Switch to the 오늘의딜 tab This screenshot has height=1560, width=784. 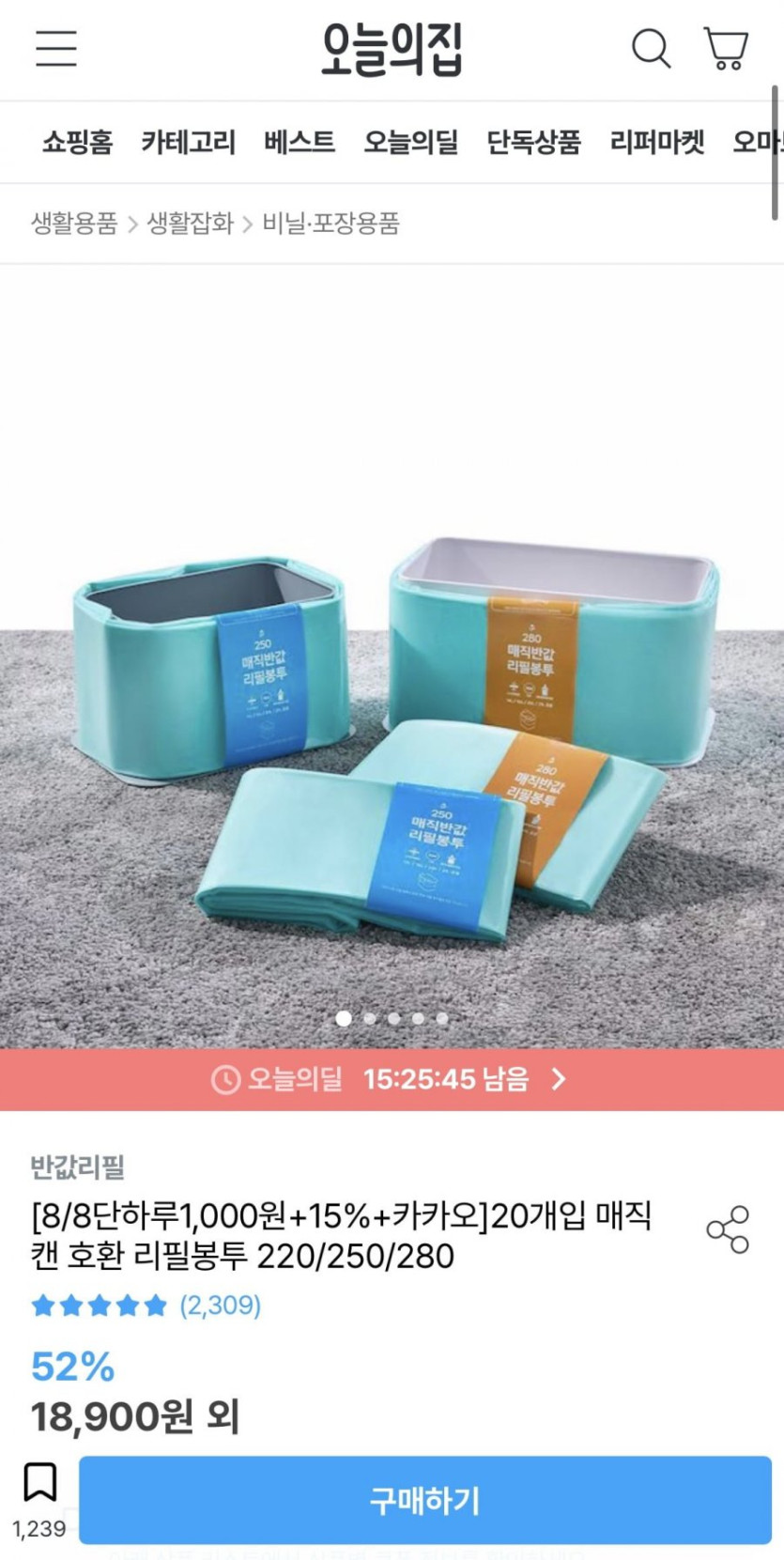[411, 142]
